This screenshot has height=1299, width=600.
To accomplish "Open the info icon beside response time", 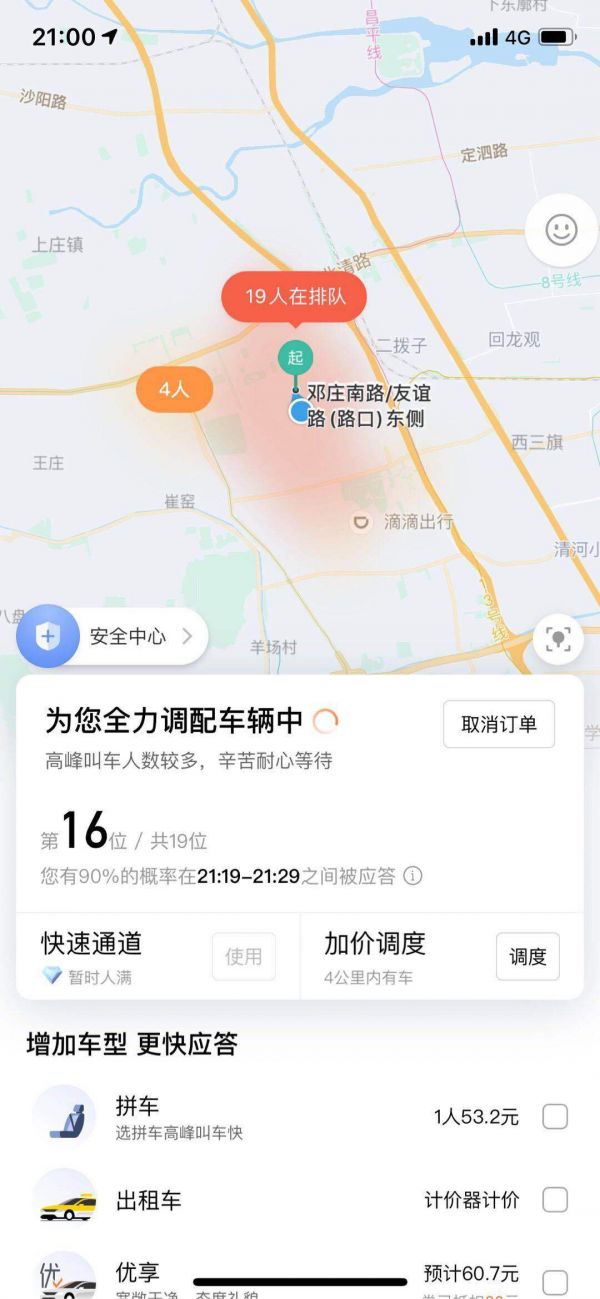I will pyautogui.click(x=412, y=876).
